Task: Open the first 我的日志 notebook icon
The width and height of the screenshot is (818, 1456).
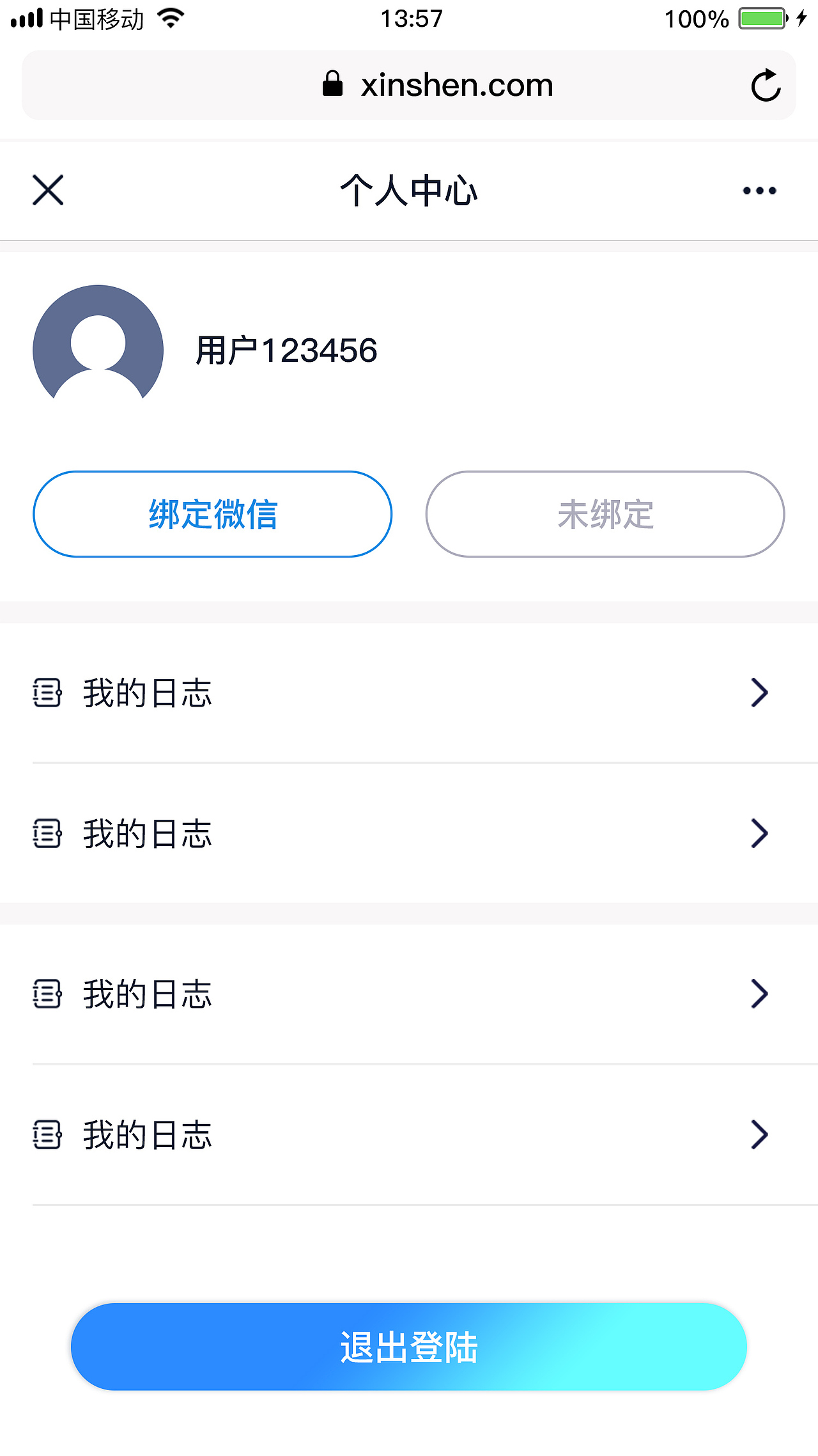Action: (47, 692)
